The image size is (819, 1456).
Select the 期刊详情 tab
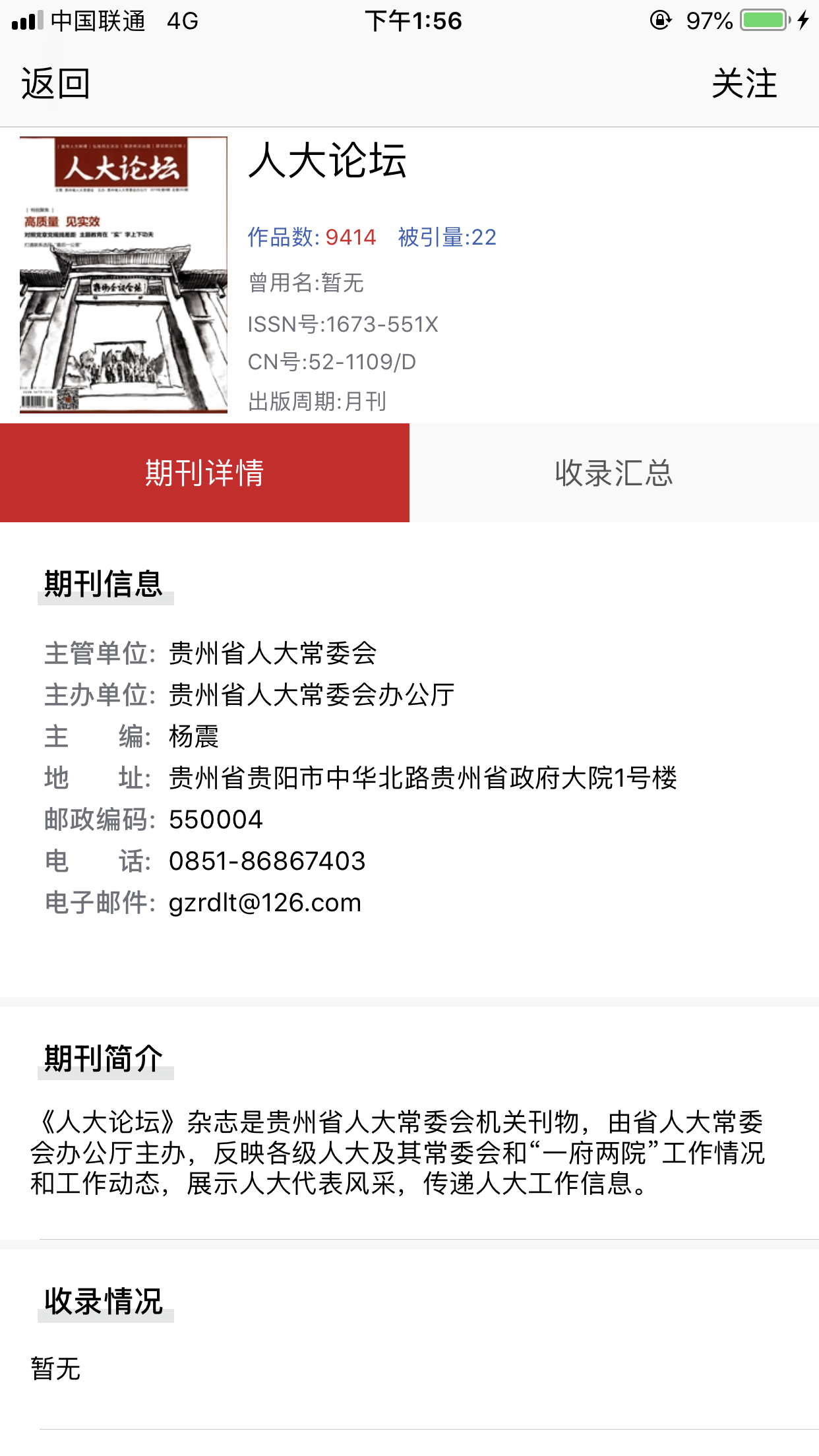point(204,473)
